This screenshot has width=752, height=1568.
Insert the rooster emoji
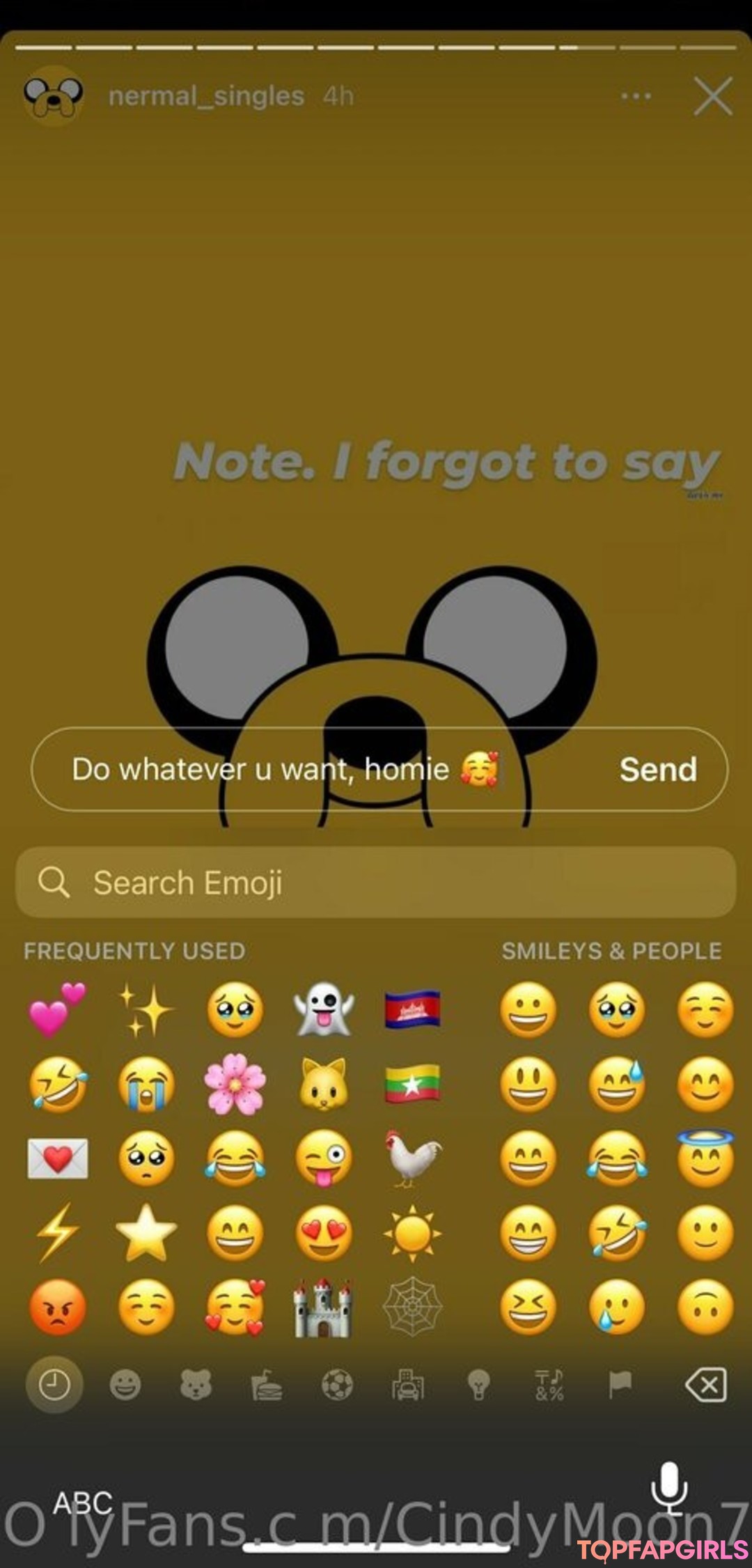point(412,1158)
